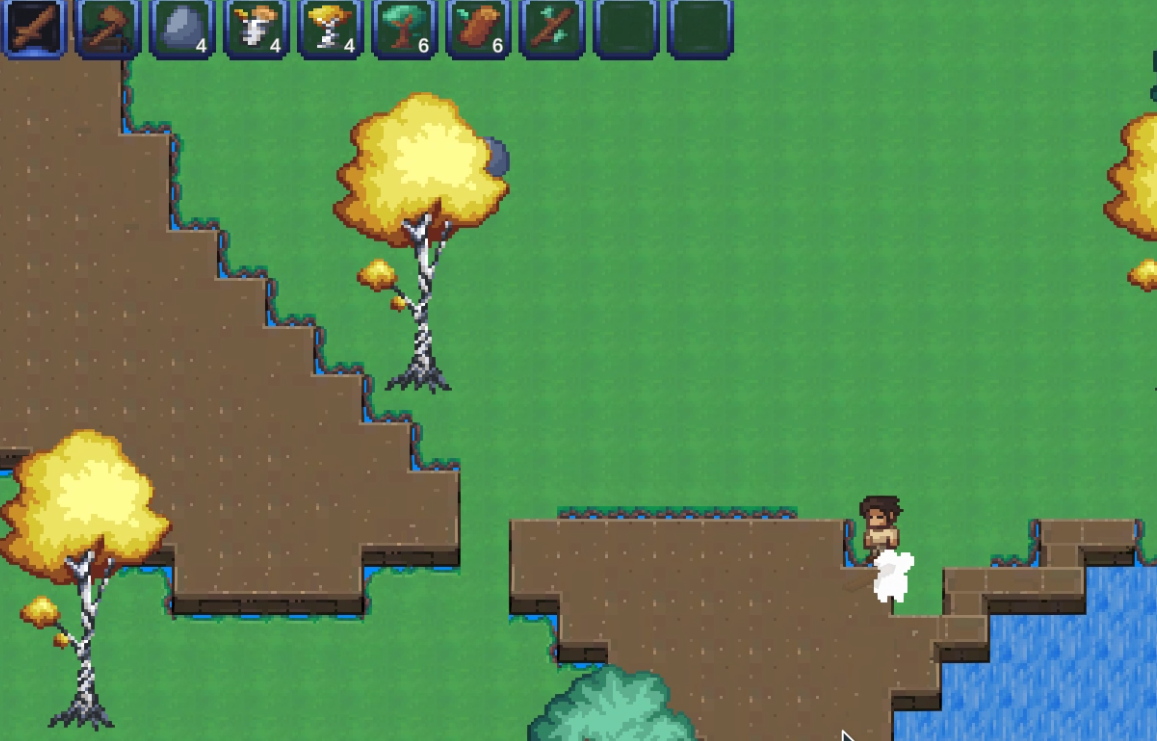Select the stone stack slot
Image resolution: width=1157 pixels, height=741 pixels.
pos(182,29)
